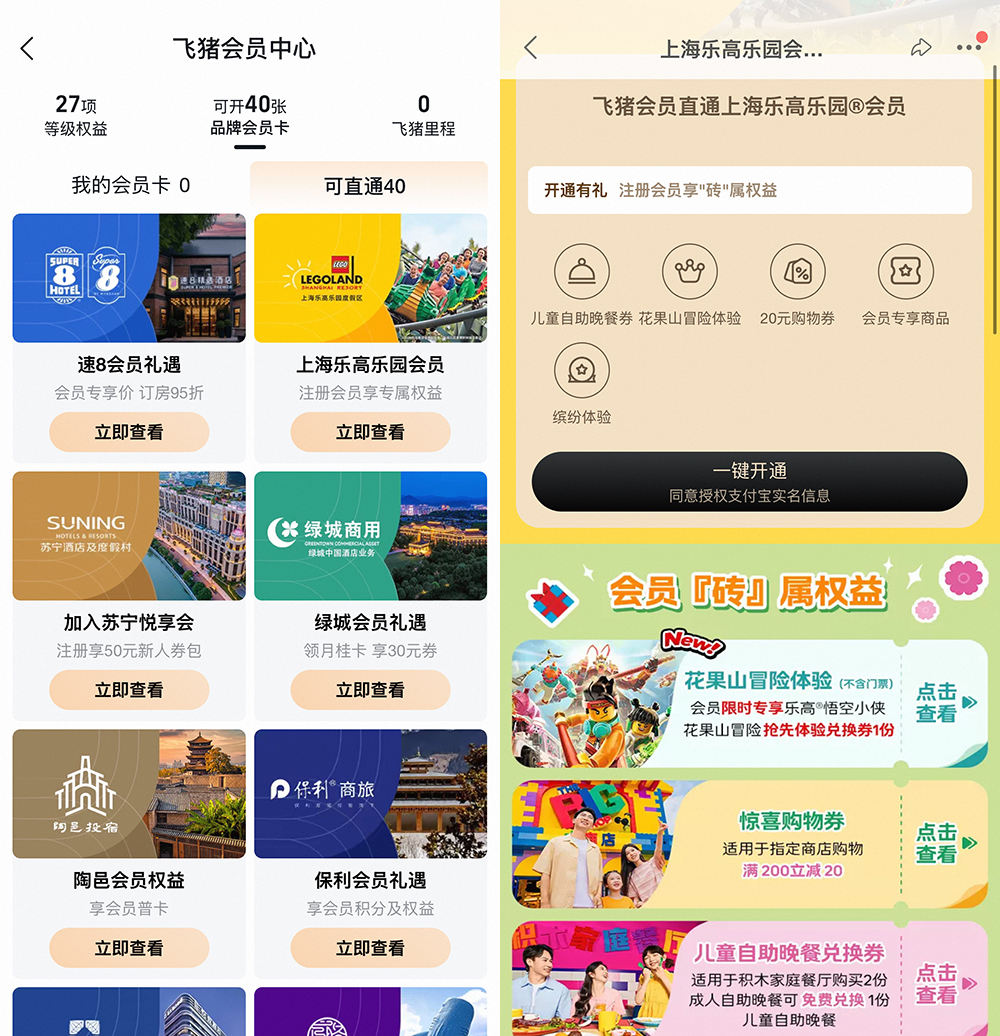Open the Super 8 Hotel banner card
Image resolution: width=1000 pixels, height=1036 pixels.
[x=129, y=277]
